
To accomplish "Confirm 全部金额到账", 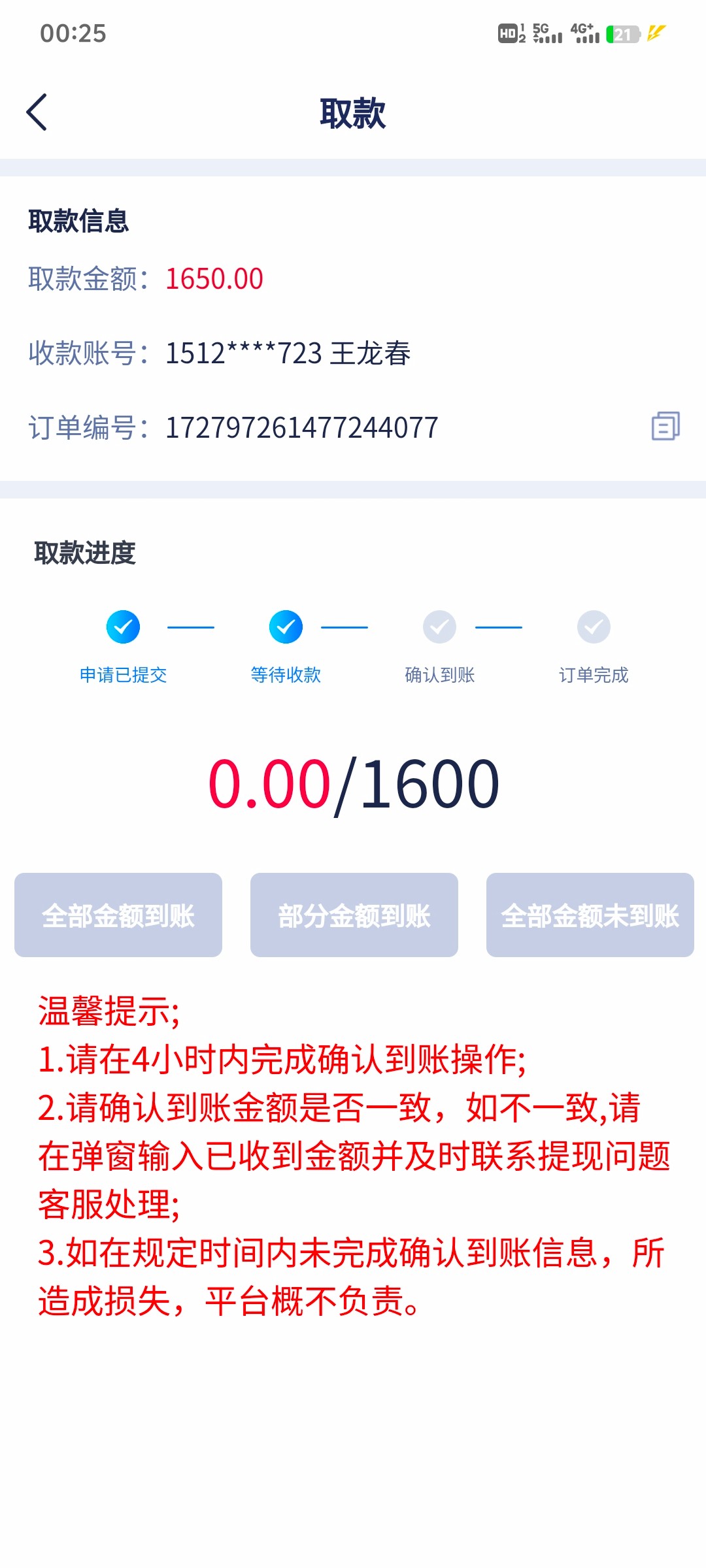I will (x=118, y=915).
